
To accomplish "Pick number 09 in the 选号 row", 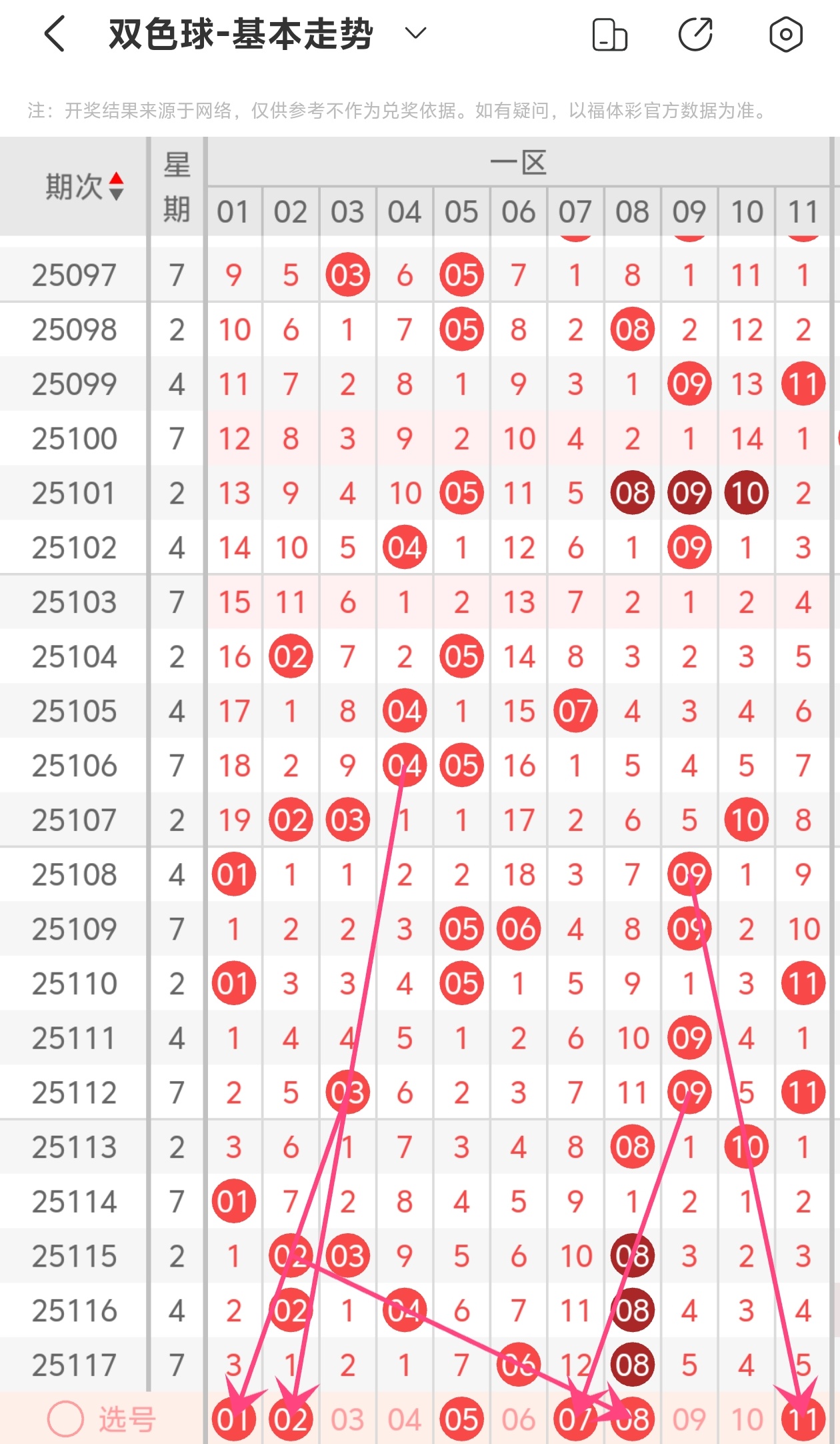I will 689,1419.
